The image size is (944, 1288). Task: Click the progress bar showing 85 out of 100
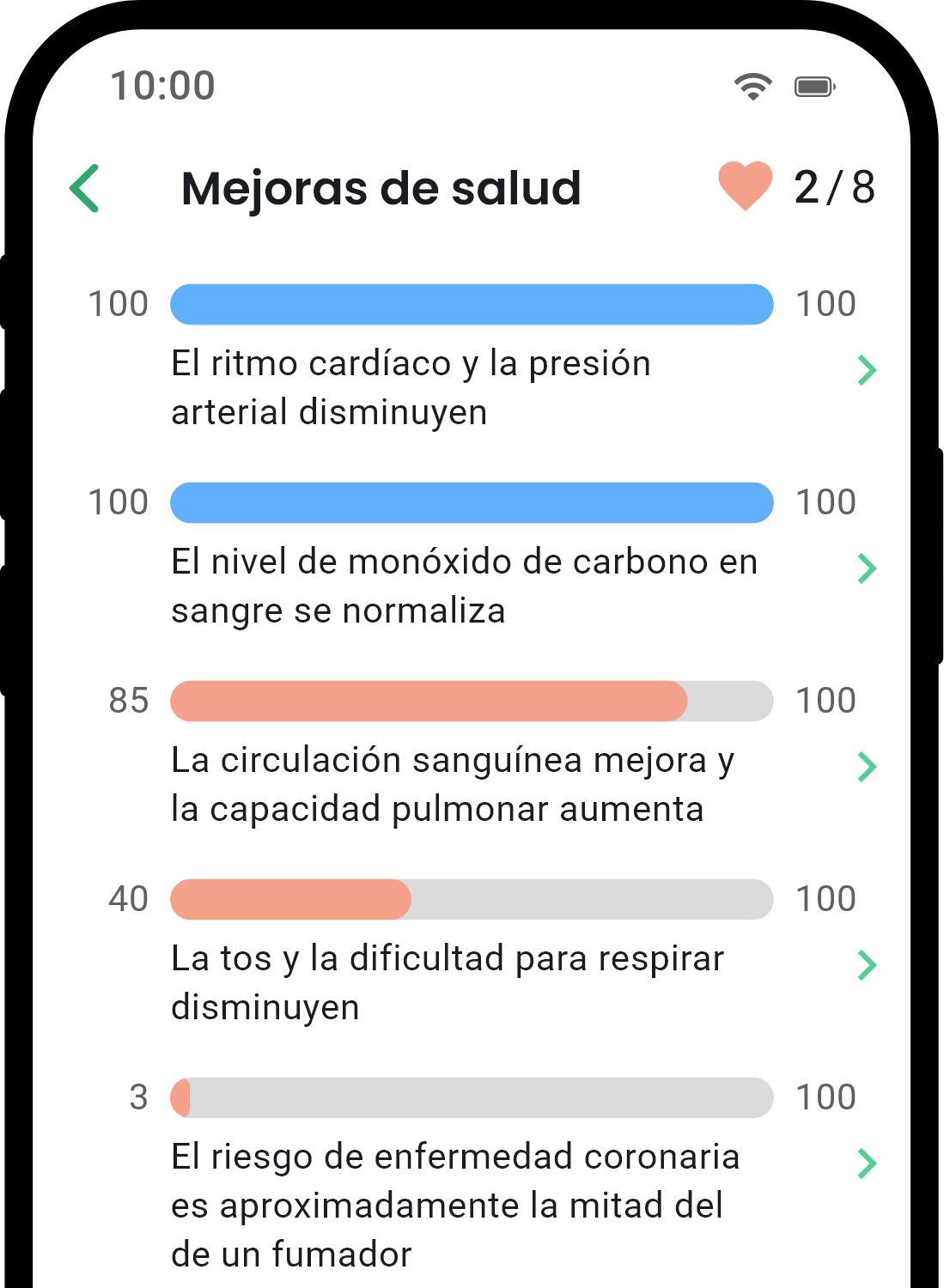(472, 701)
